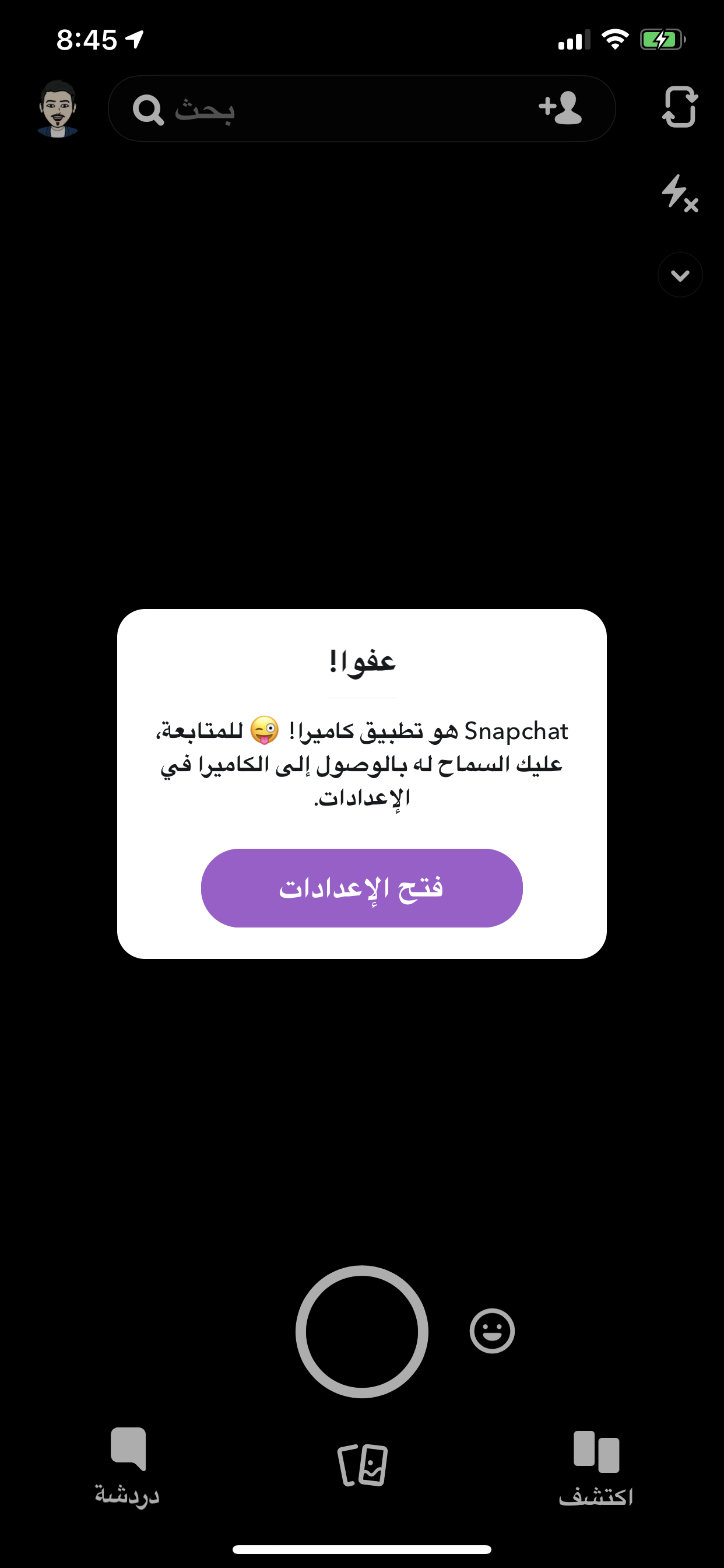Open the Memories cards icon
This screenshot has width=724, height=1568.
pyautogui.click(x=363, y=1465)
